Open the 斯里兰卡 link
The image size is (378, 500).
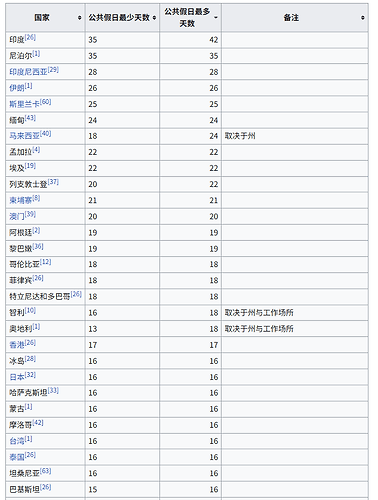click(x=24, y=104)
